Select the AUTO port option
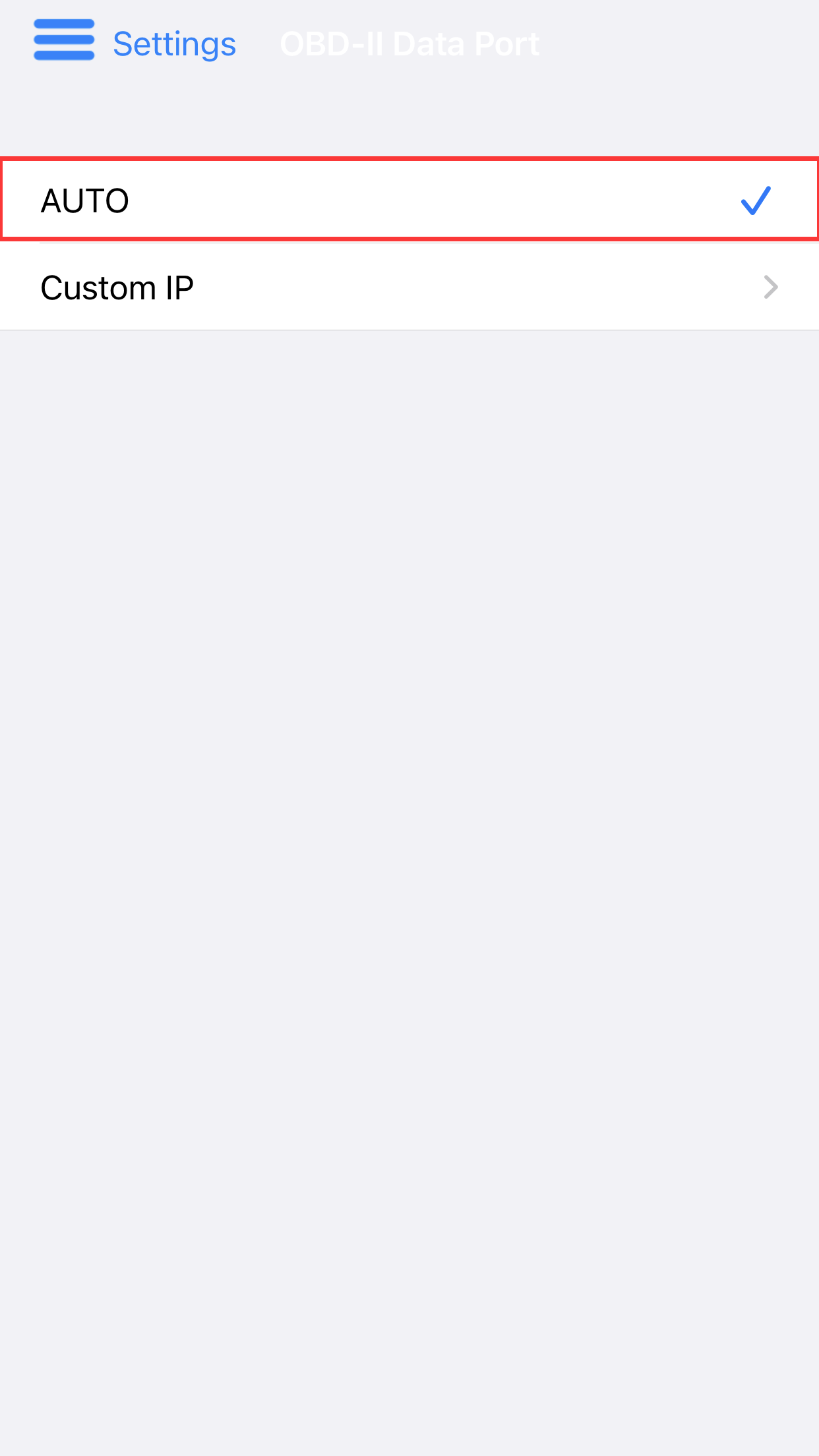The height and width of the screenshot is (1456, 819). [x=409, y=199]
